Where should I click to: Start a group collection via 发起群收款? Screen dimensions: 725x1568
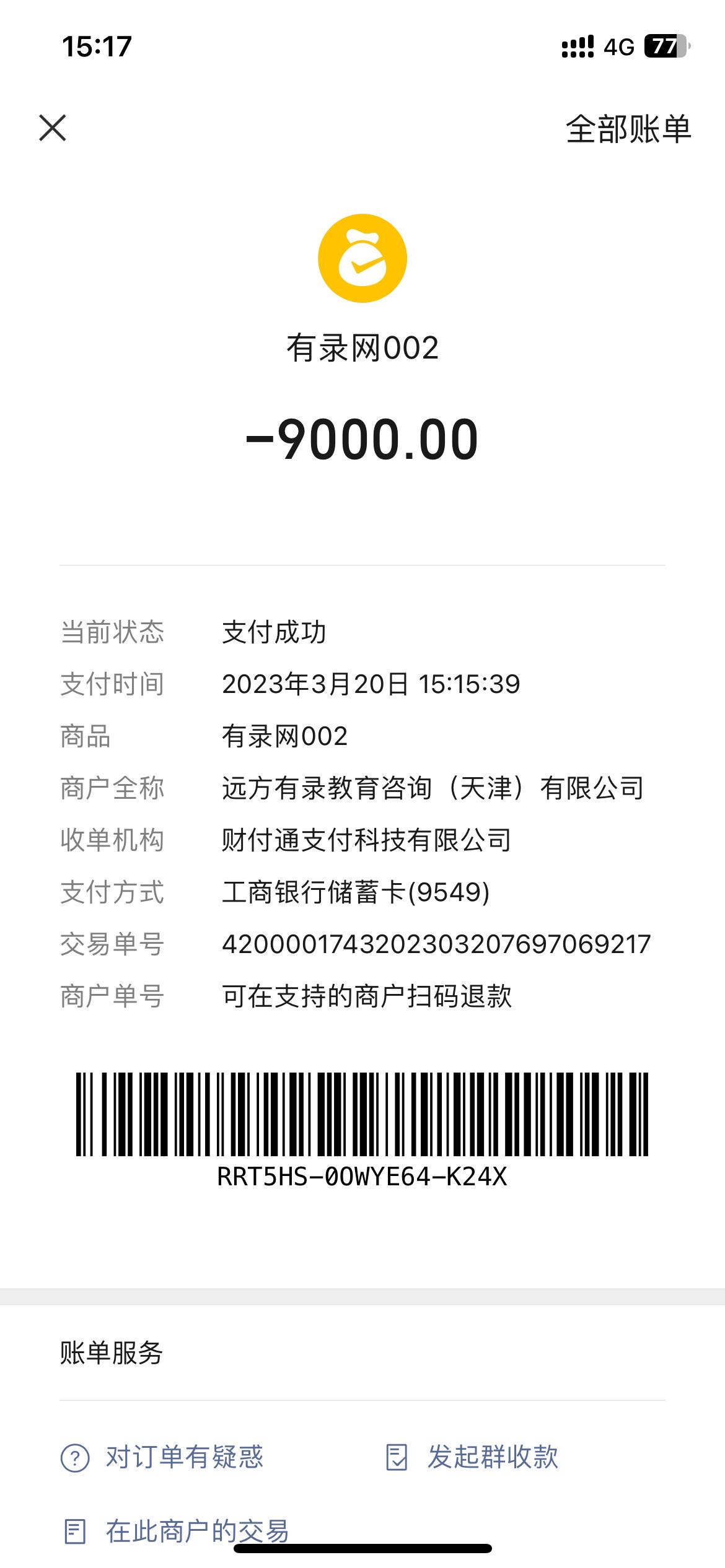coord(472,1457)
